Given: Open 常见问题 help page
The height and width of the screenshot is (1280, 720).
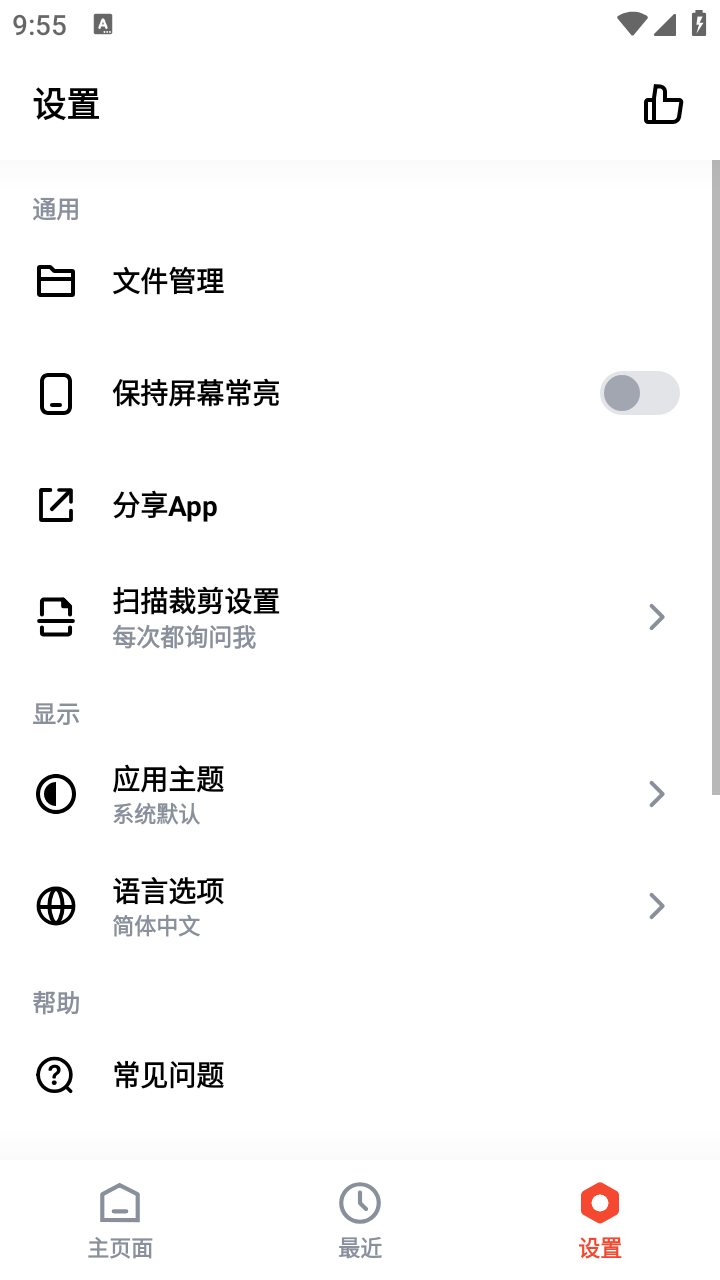Looking at the screenshot, I should 167,1076.
